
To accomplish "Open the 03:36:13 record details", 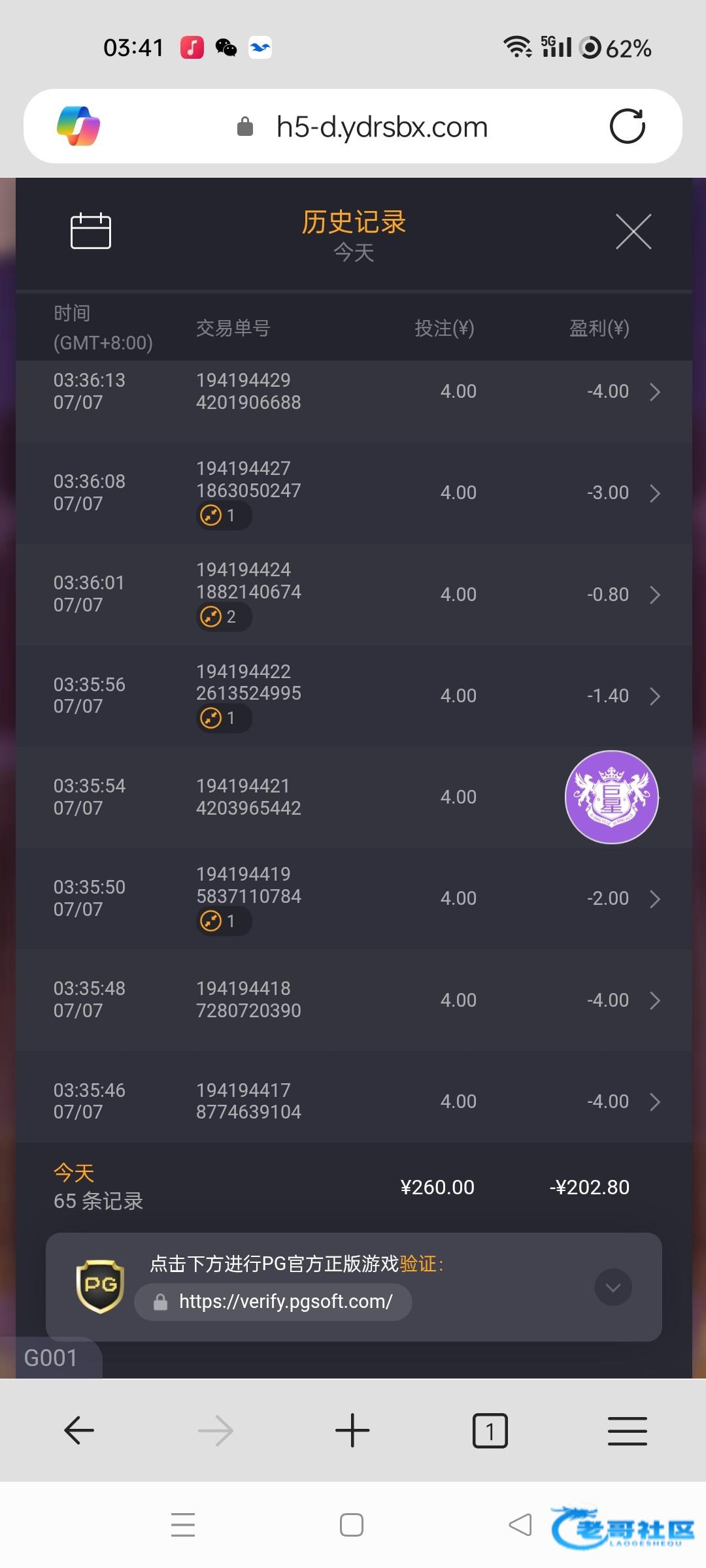I will click(x=354, y=392).
